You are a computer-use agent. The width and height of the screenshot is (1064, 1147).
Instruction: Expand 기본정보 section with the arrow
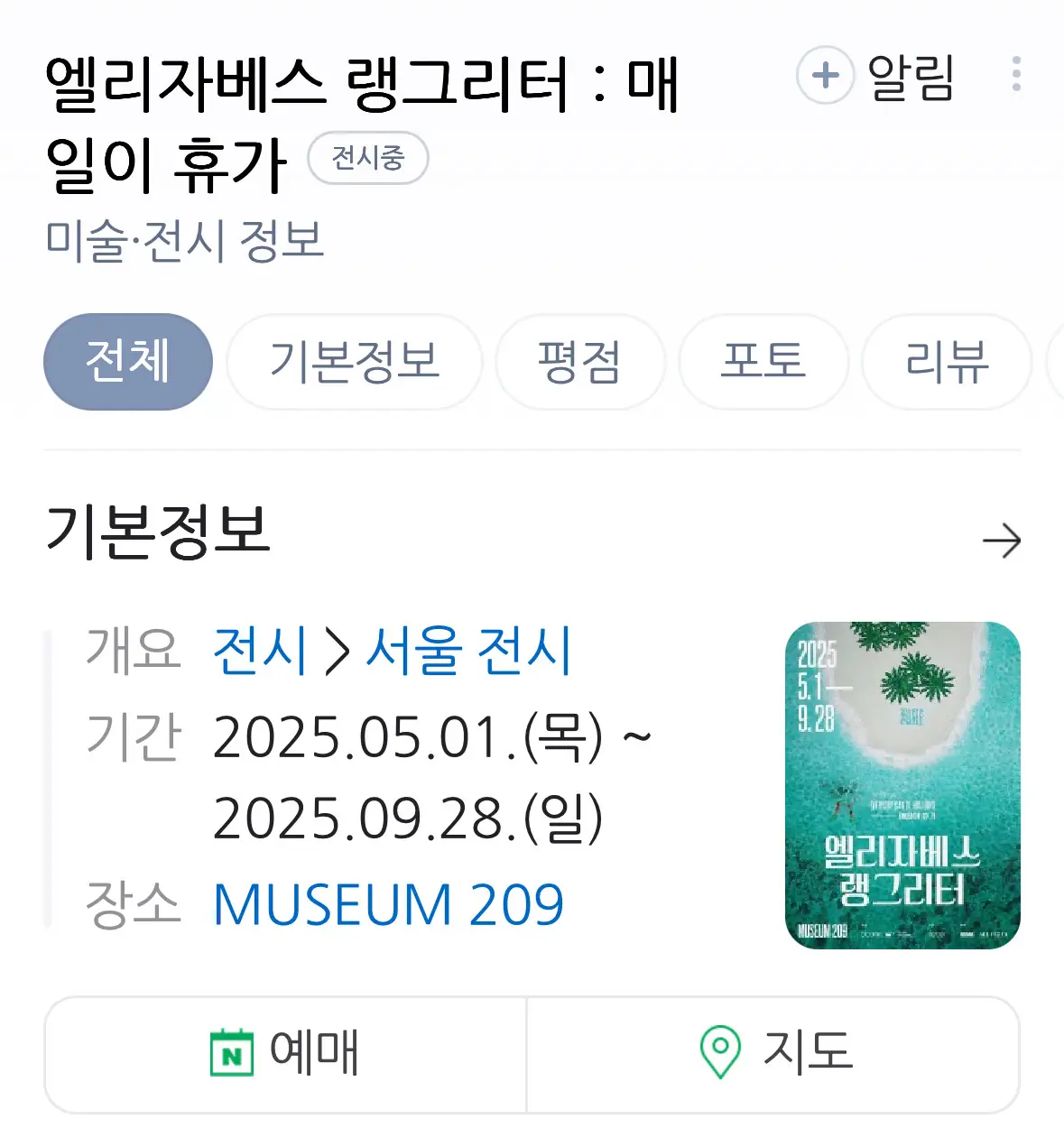1001,541
